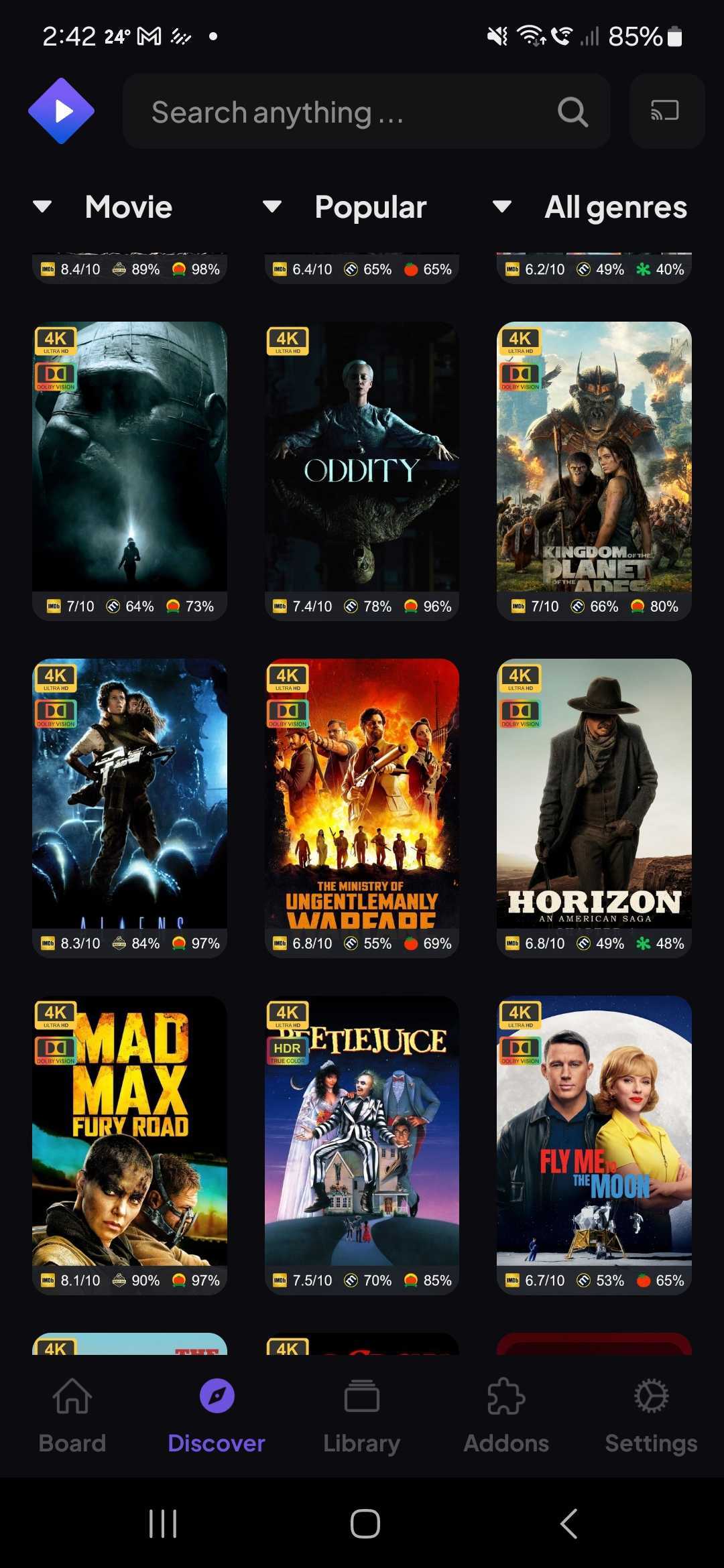Tap the system back button
The image size is (724, 1568).
[x=568, y=1524]
